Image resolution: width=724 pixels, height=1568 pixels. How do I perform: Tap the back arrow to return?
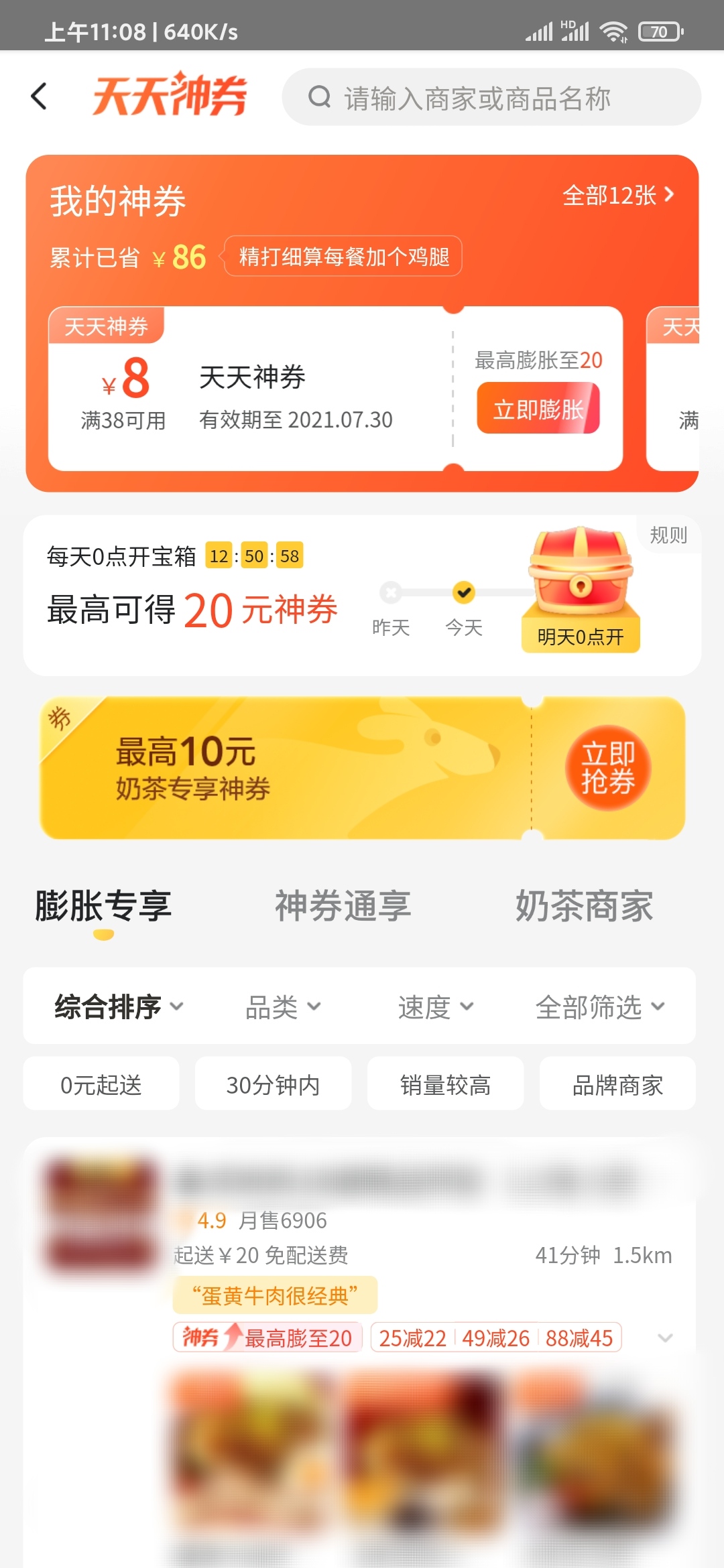pos(38,96)
